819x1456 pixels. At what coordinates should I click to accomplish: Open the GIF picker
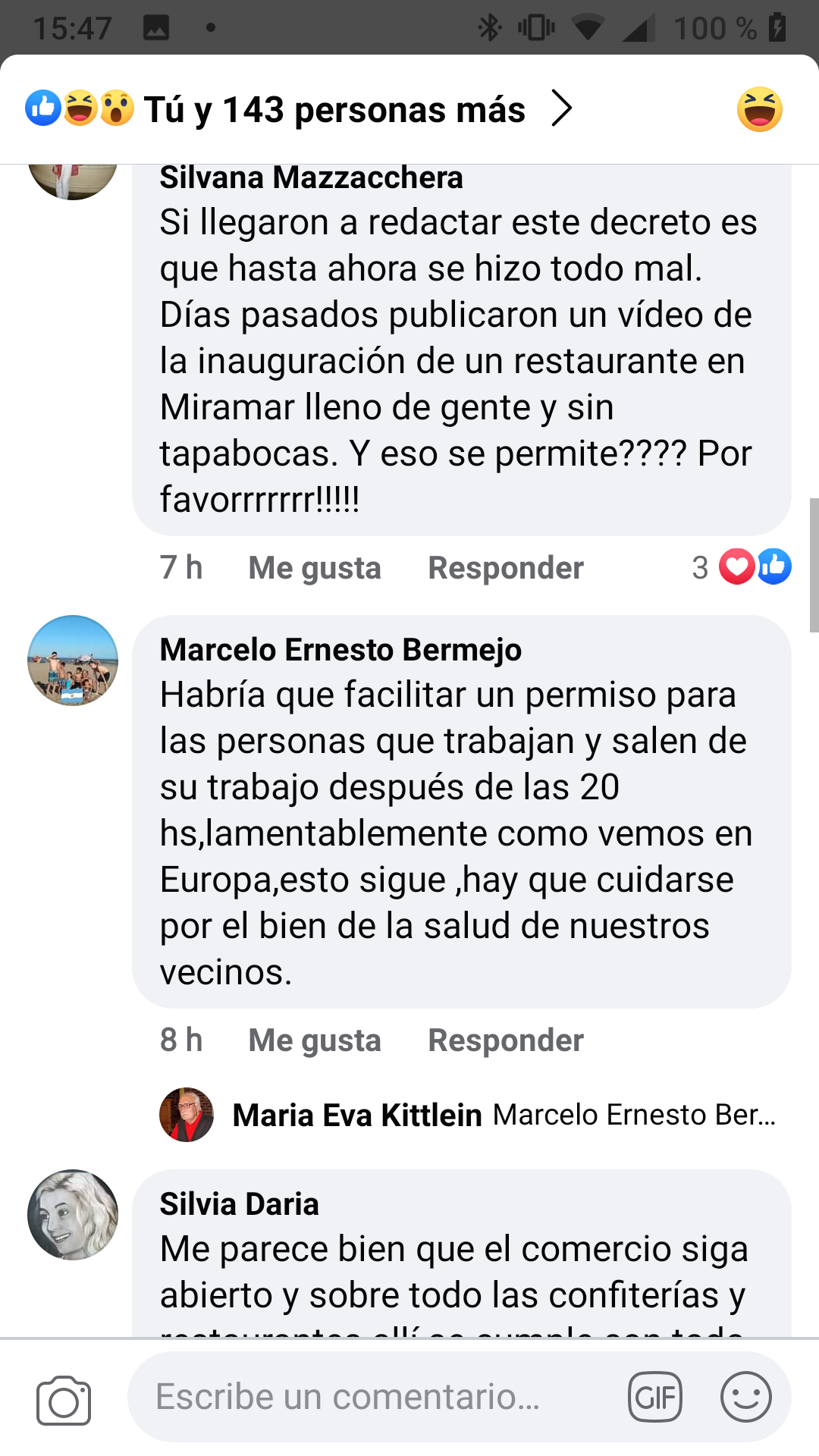click(655, 1397)
